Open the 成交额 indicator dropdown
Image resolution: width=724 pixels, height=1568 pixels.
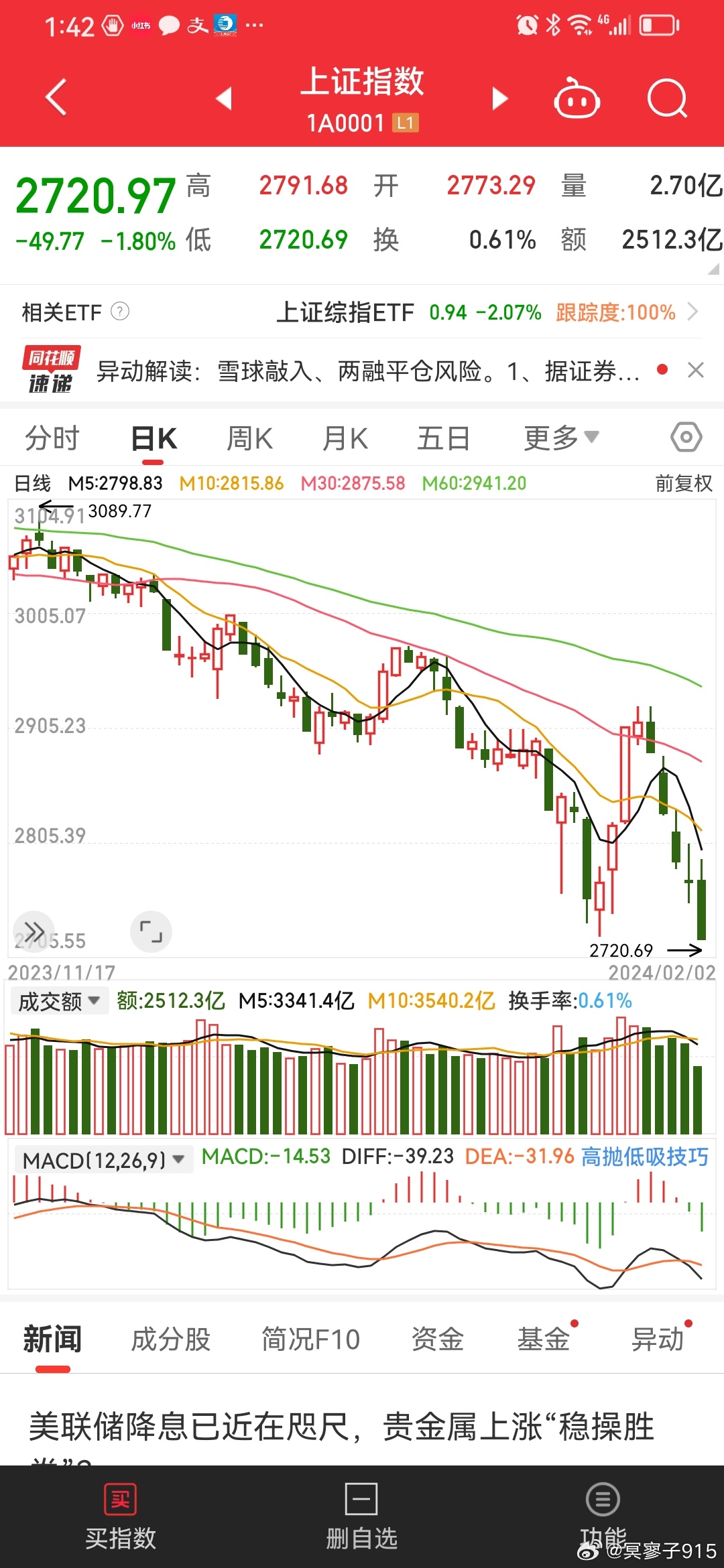click(x=59, y=1002)
